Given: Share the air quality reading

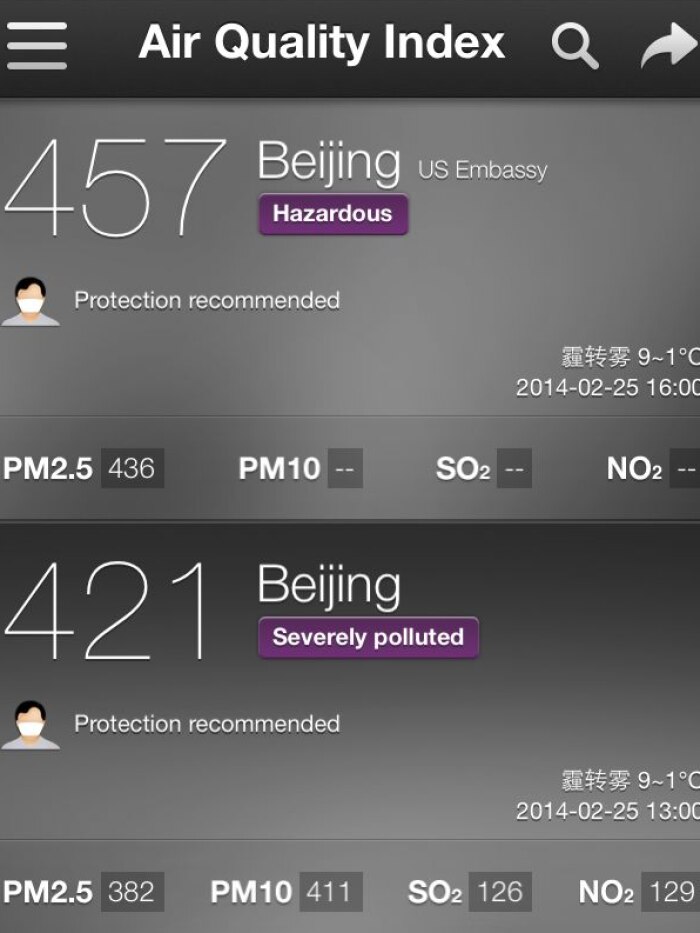Looking at the screenshot, I should (x=667, y=45).
